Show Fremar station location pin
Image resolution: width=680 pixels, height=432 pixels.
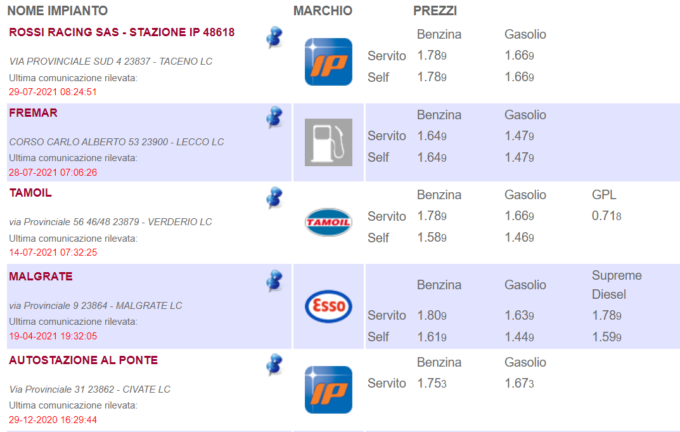(x=273, y=117)
